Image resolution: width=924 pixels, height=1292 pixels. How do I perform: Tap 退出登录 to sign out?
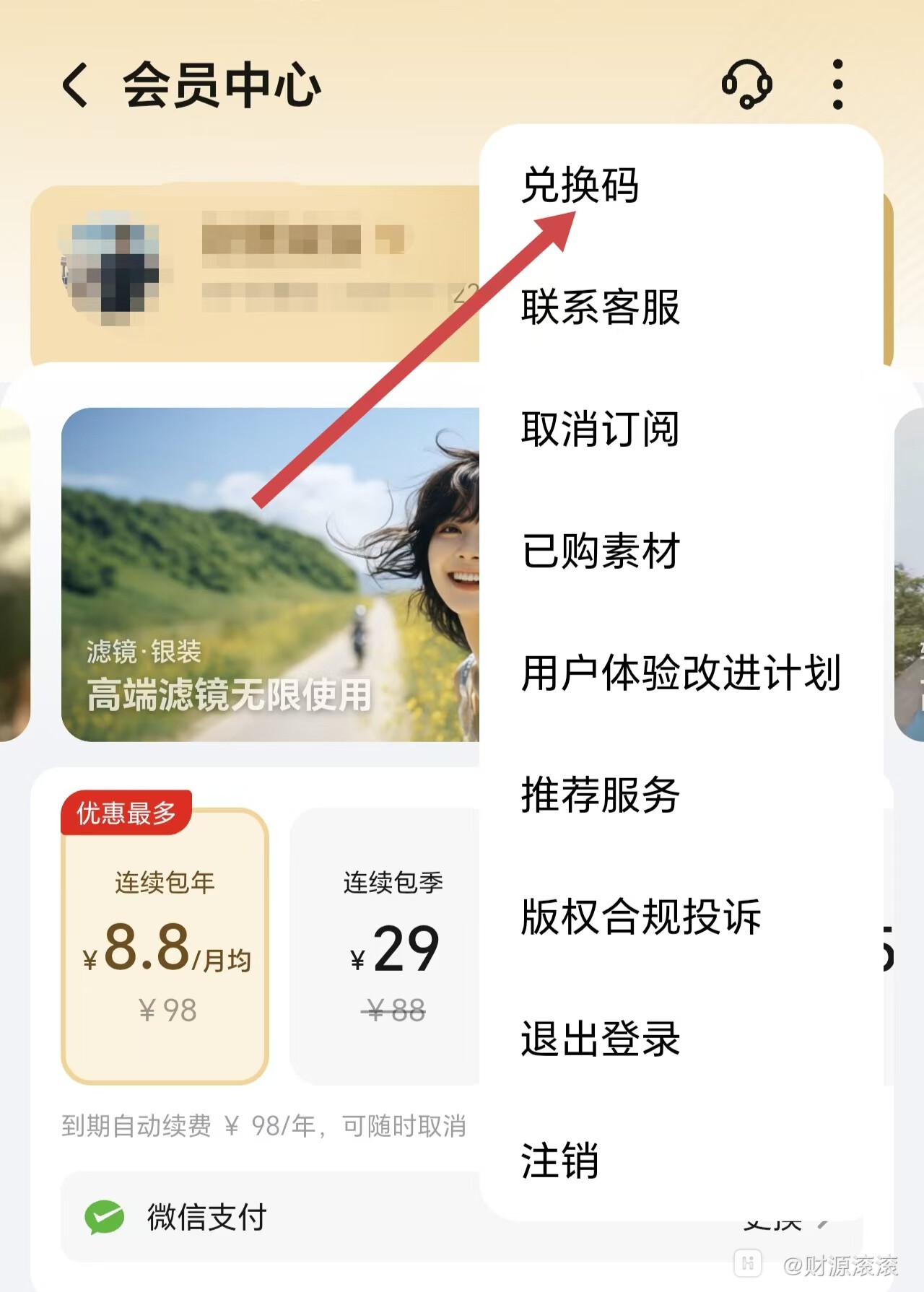pos(600,1039)
